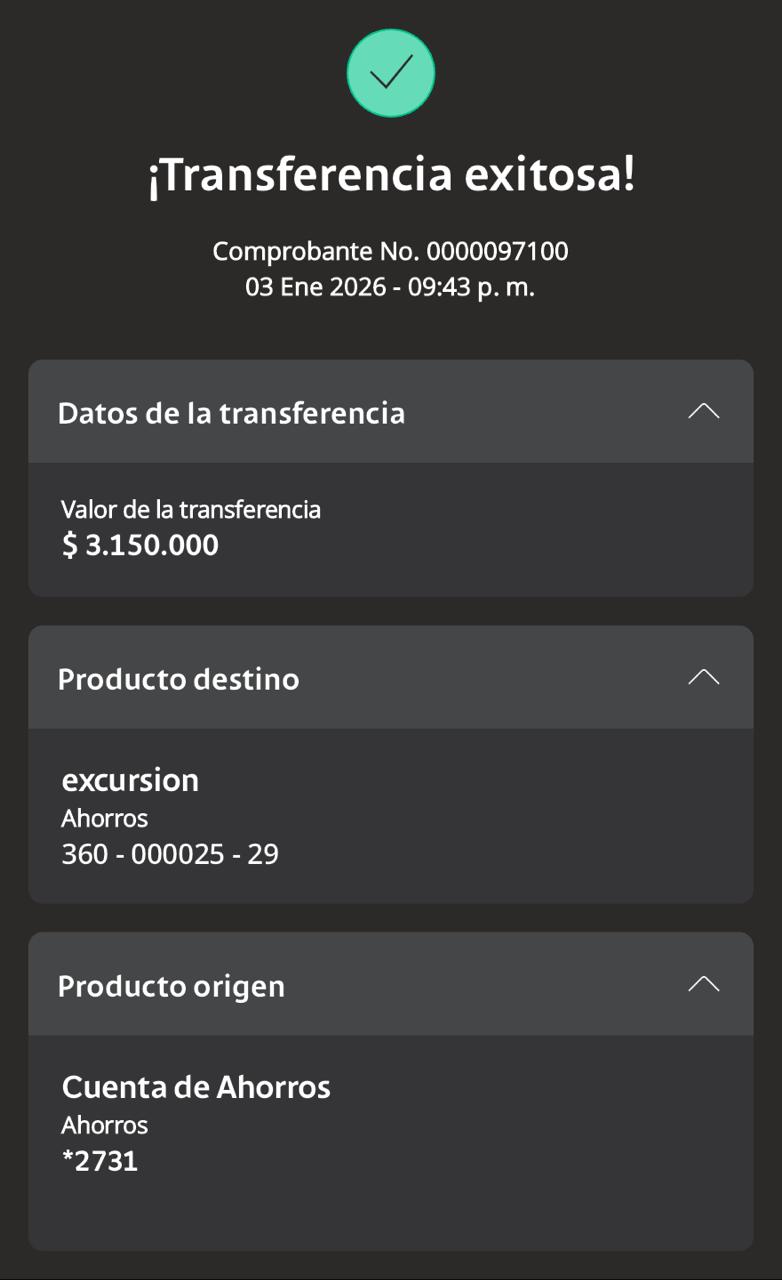The width and height of the screenshot is (782, 1280).
Task: Collapse the Datos de la transferencia section
Action: pyautogui.click(x=703, y=412)
